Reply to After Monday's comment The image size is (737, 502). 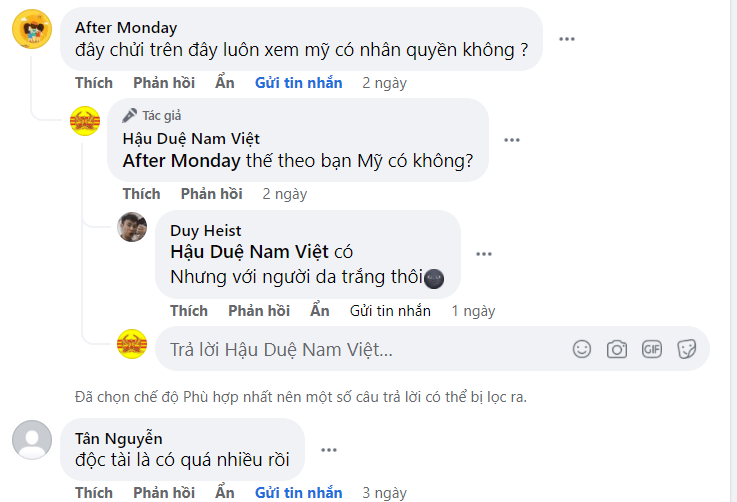163,83
